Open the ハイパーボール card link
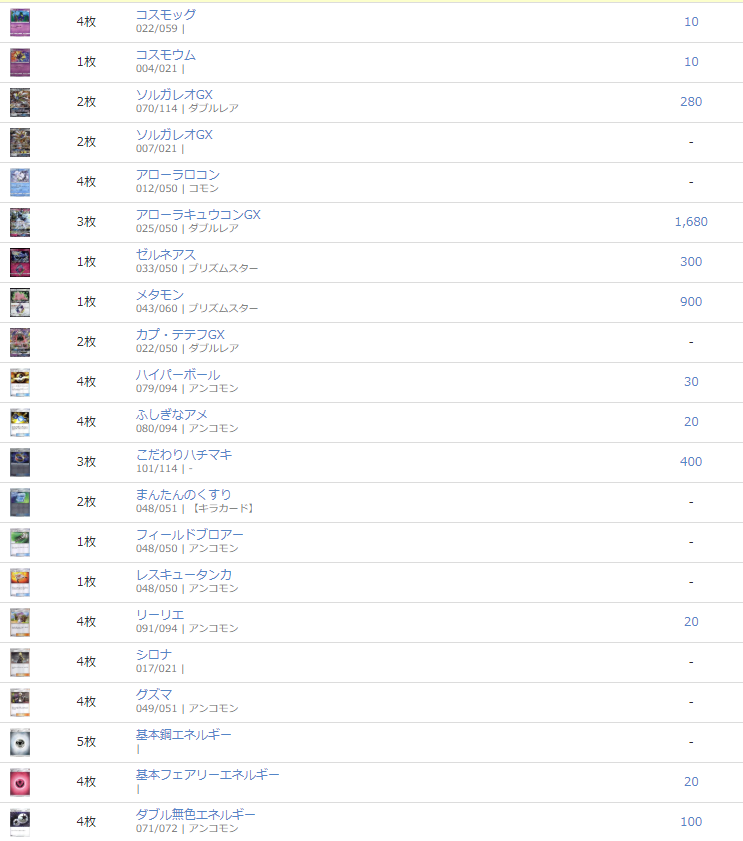Viewport: 743px width, 841px height. [x=177, y=375]
